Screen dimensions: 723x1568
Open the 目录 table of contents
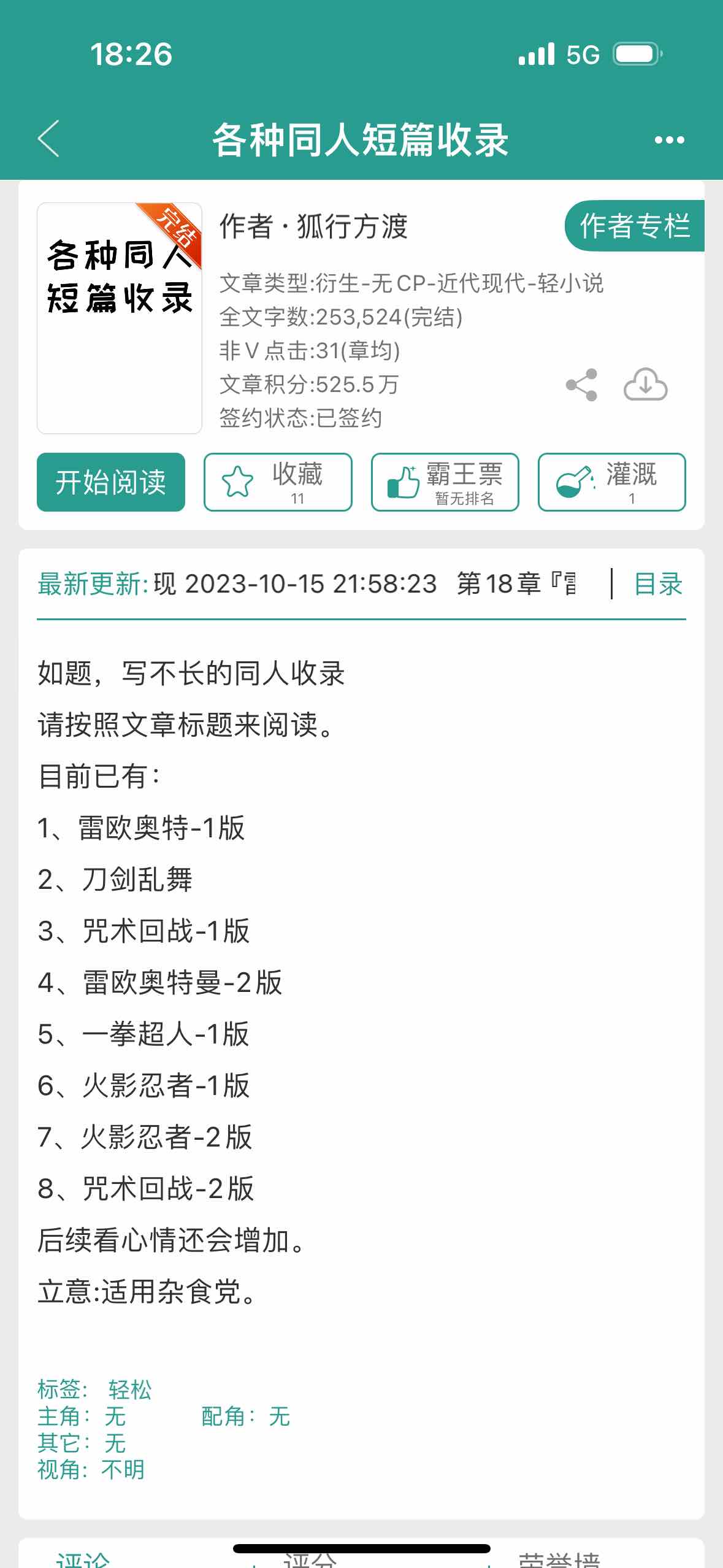658,583
